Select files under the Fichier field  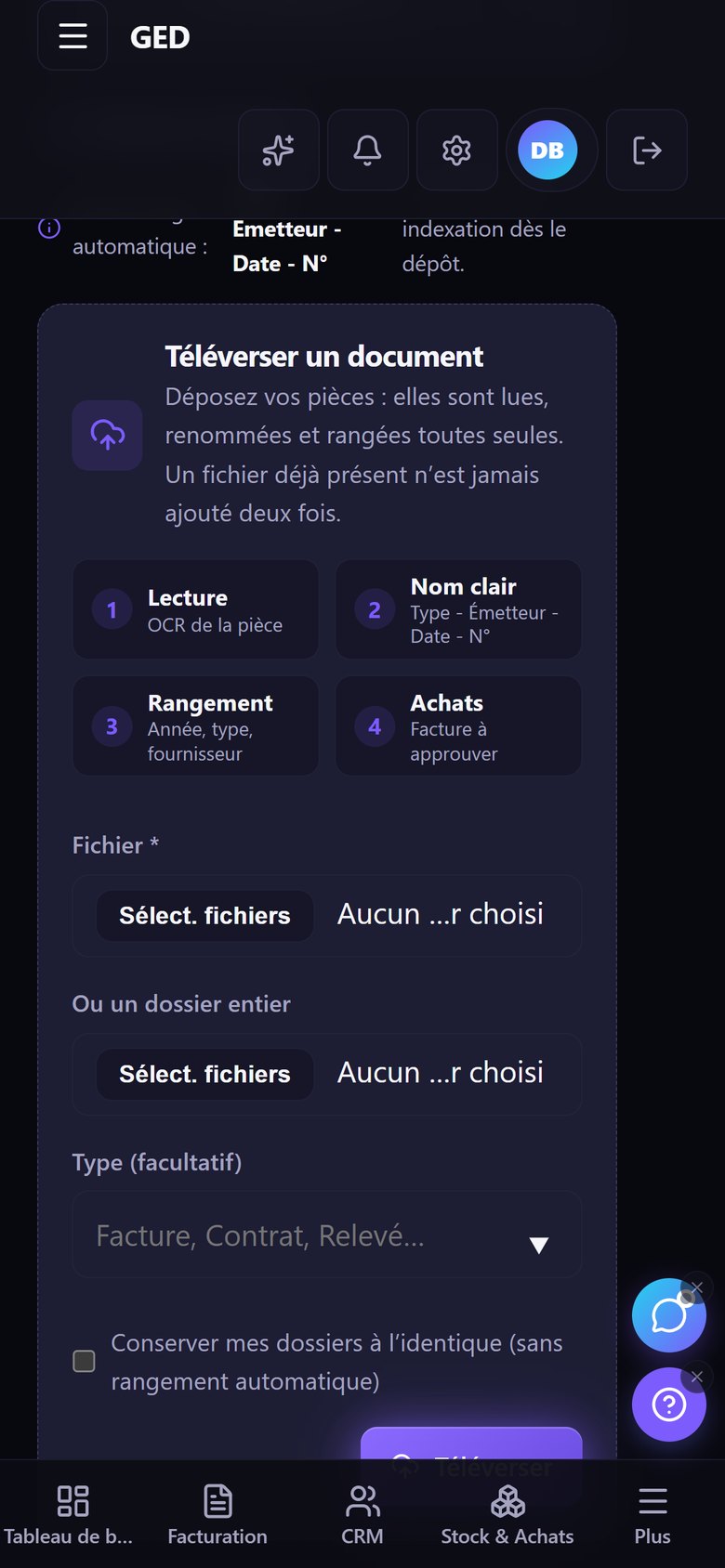click(204, 916)
